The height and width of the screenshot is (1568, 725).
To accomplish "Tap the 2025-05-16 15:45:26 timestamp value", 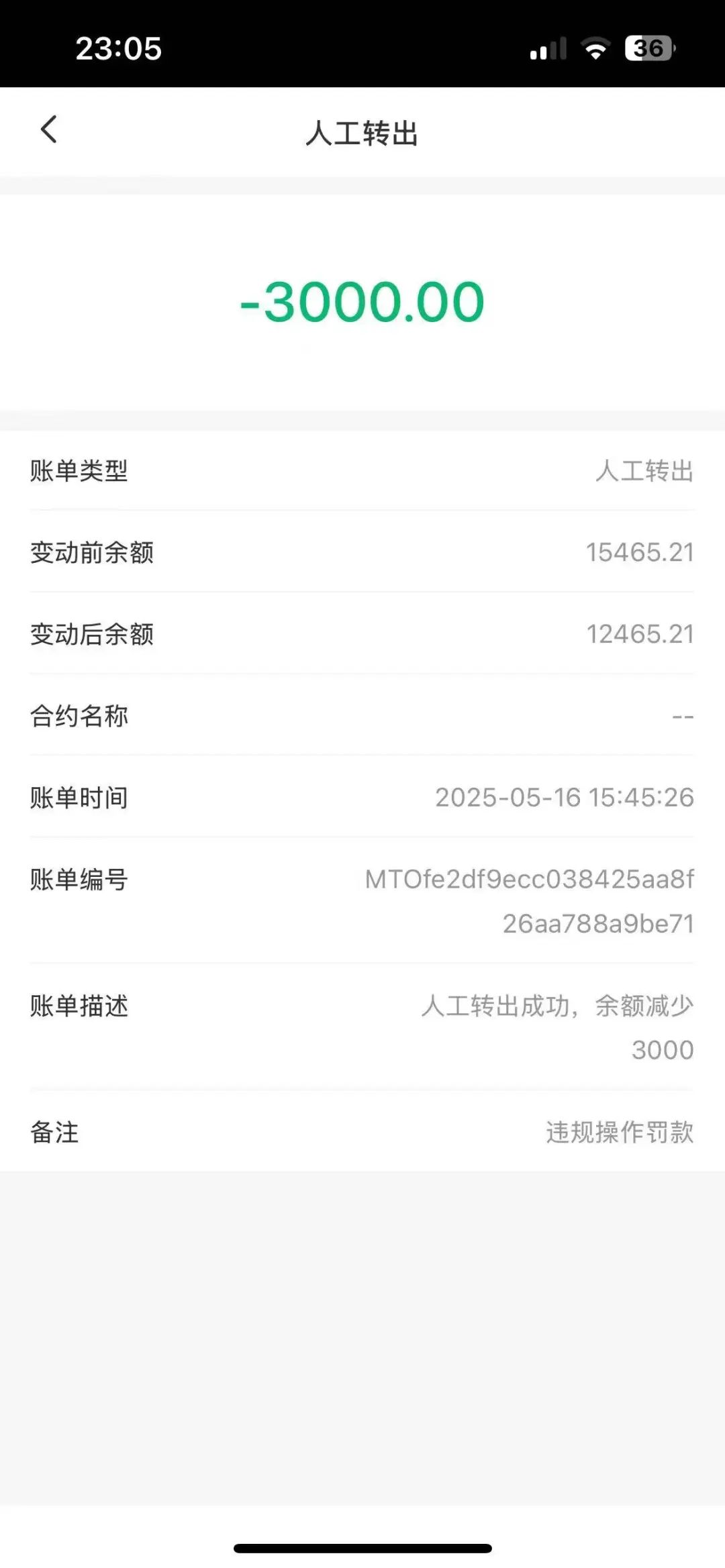I will click(x=563, y=798).
